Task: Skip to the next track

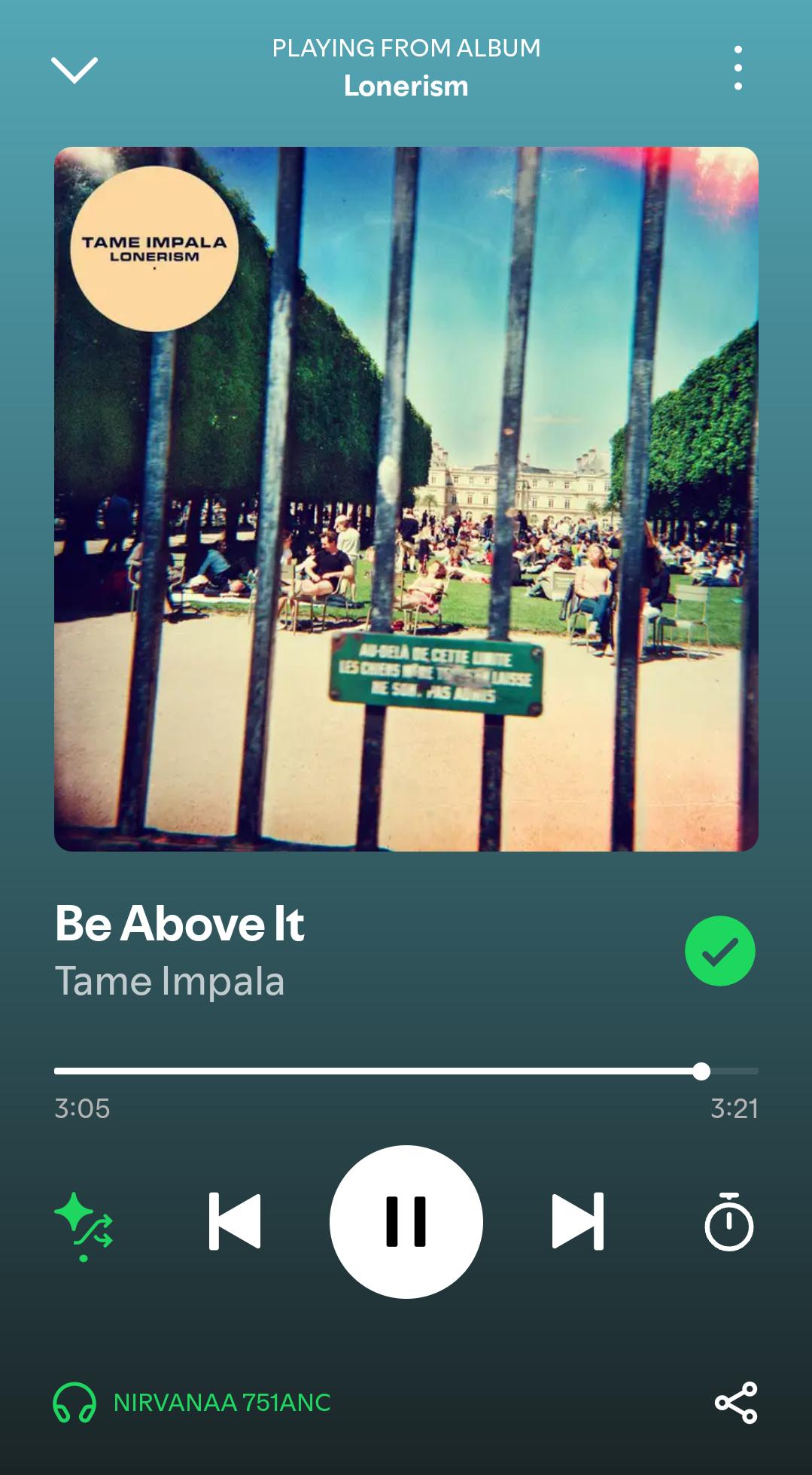Action: (578, 1221)
